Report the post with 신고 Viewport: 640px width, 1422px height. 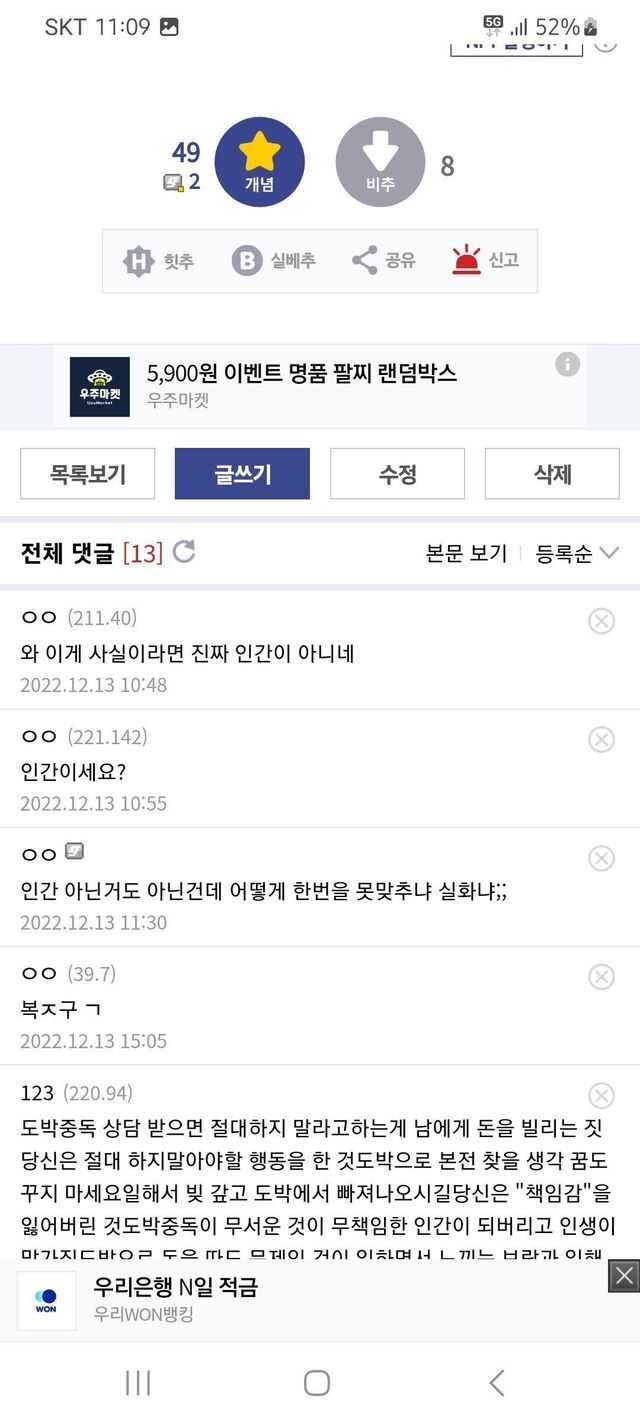486,261
